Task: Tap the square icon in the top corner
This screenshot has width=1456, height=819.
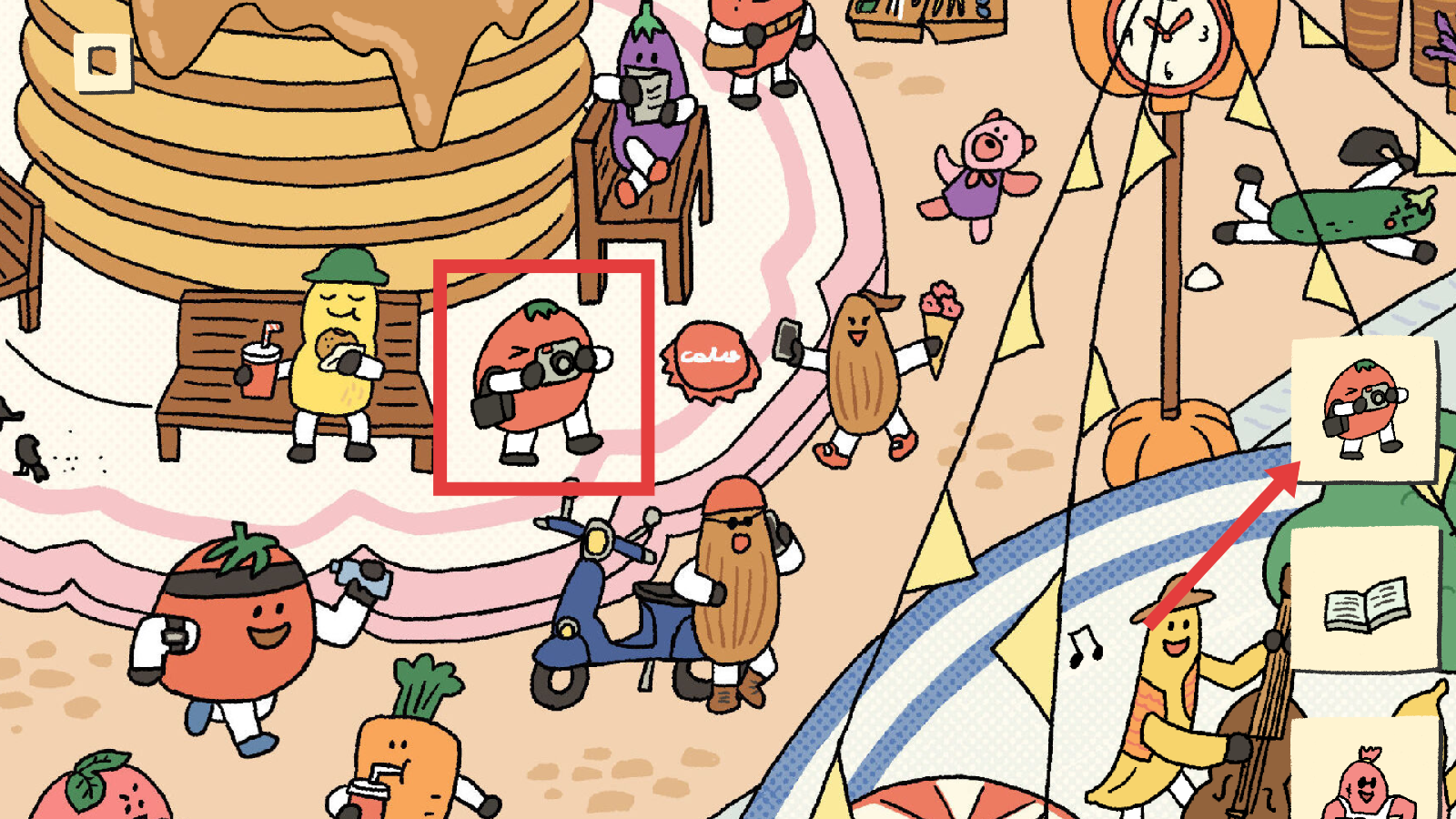Action: point(103,63)
